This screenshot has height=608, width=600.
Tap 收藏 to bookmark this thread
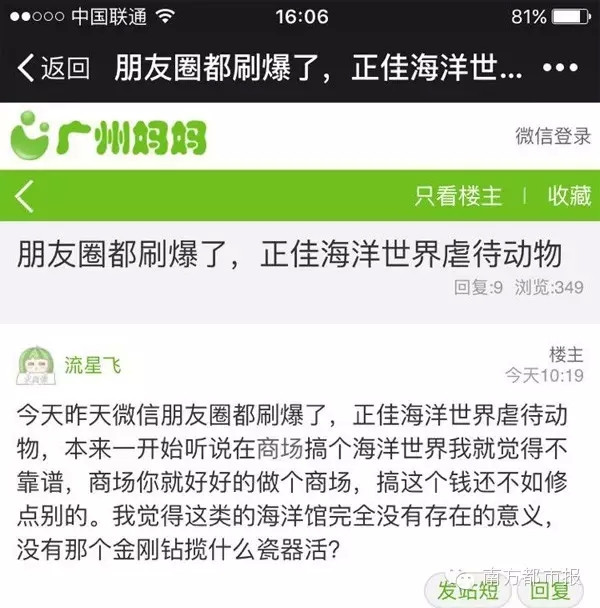click(x=568, y=196)
